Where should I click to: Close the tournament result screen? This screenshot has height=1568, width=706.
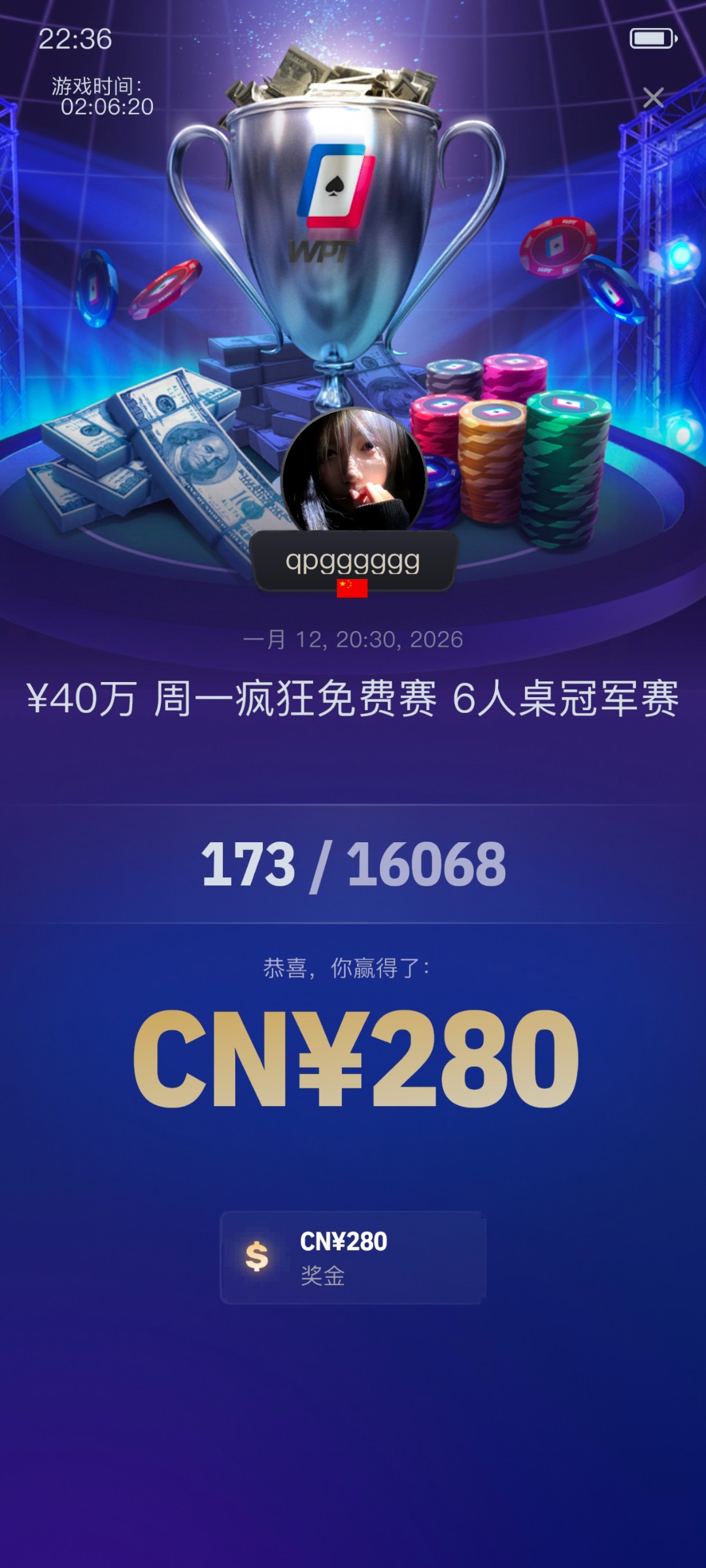pyautogui.click(x=653, y=98)
